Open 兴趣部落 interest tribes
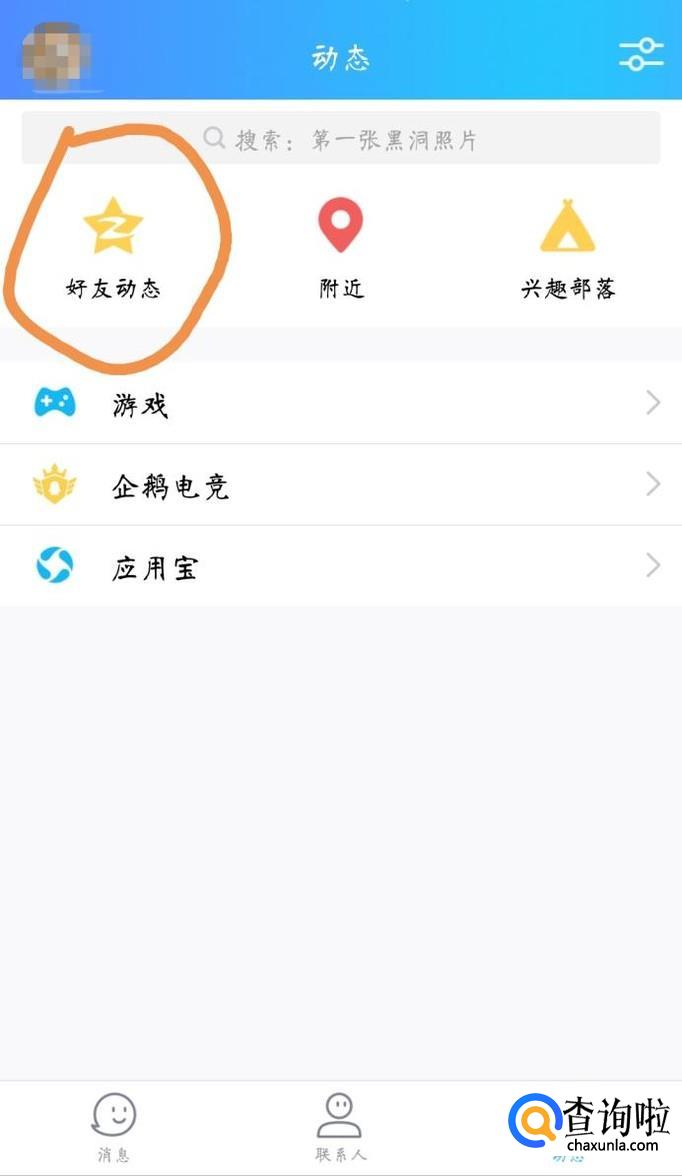 click(x=567, y=248)
